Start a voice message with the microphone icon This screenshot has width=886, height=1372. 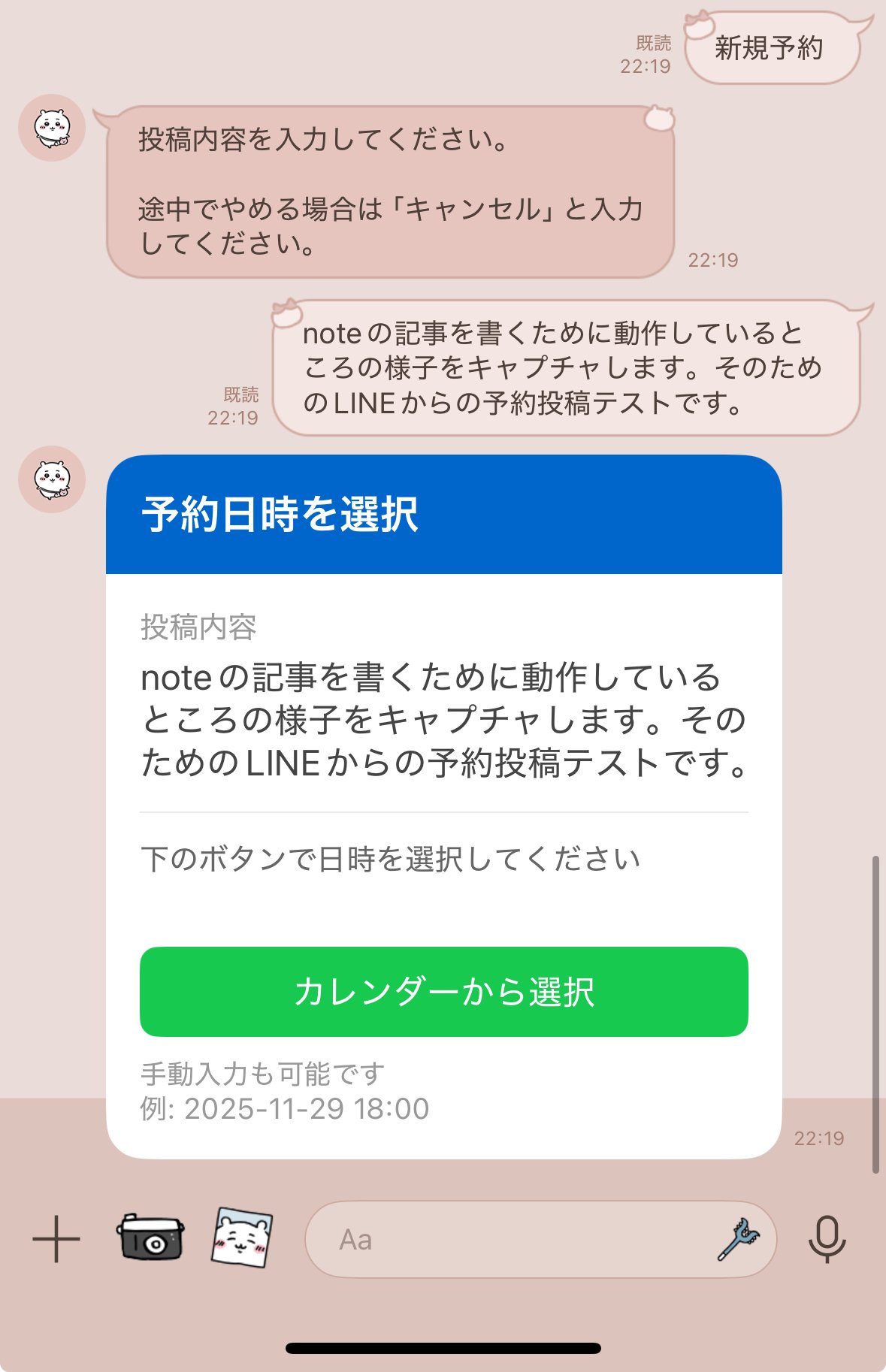827,1241
